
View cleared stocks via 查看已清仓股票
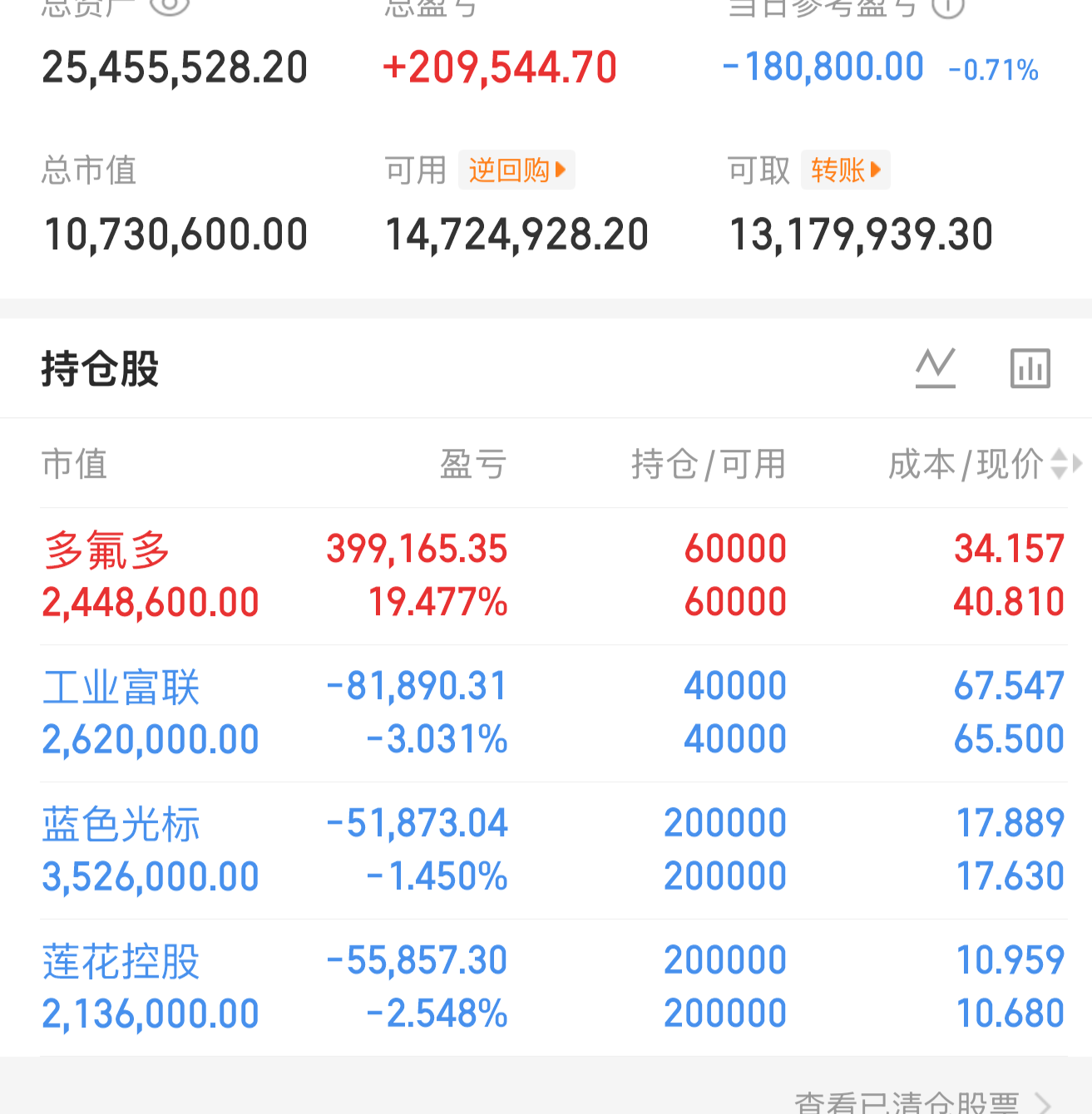tap(923, 1102)
